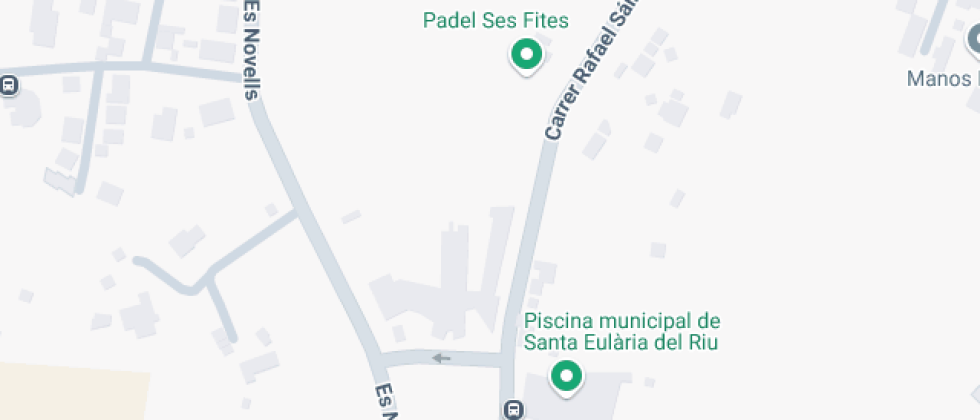Tap the bus stop below Carrer Rafael

513,409
